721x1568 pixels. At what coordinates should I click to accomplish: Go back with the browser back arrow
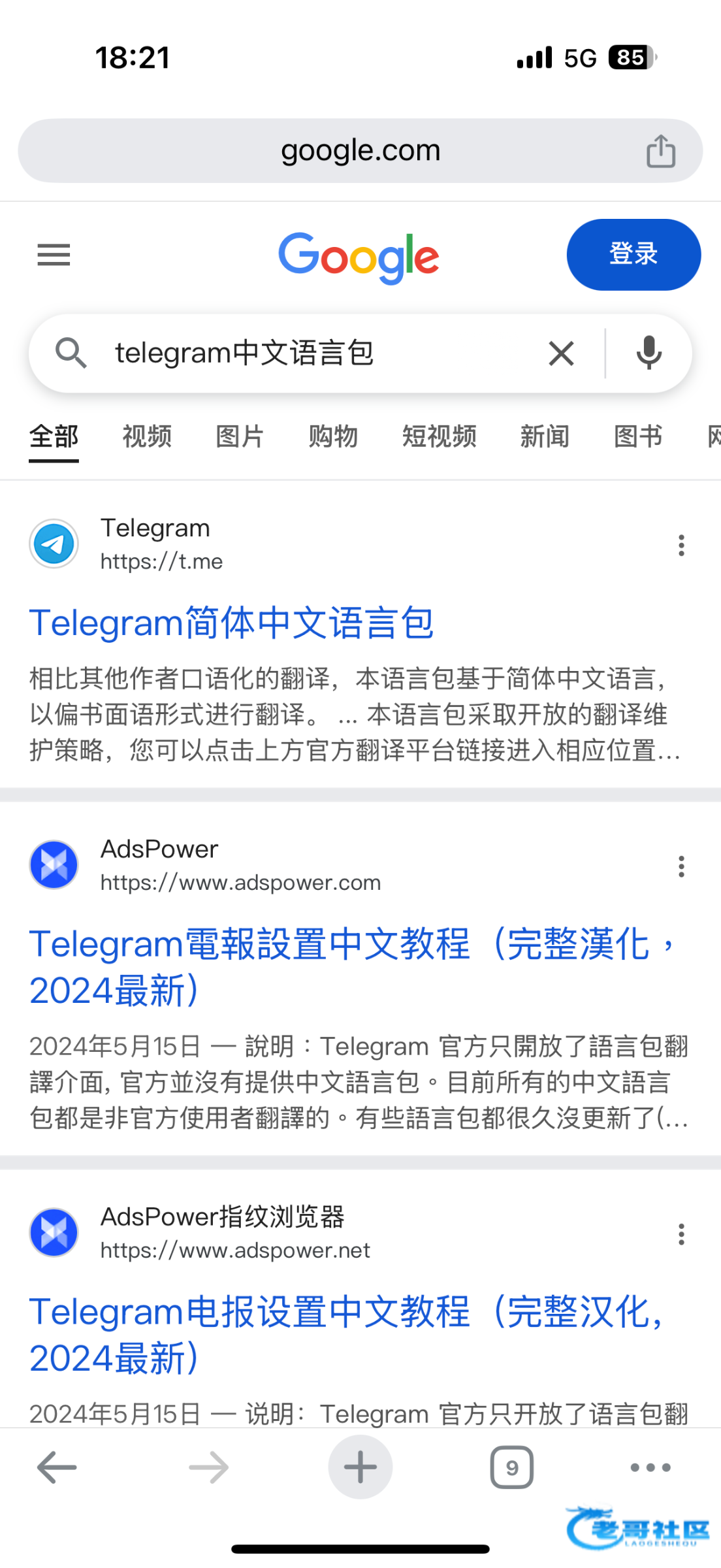(x=57, y=1467)
